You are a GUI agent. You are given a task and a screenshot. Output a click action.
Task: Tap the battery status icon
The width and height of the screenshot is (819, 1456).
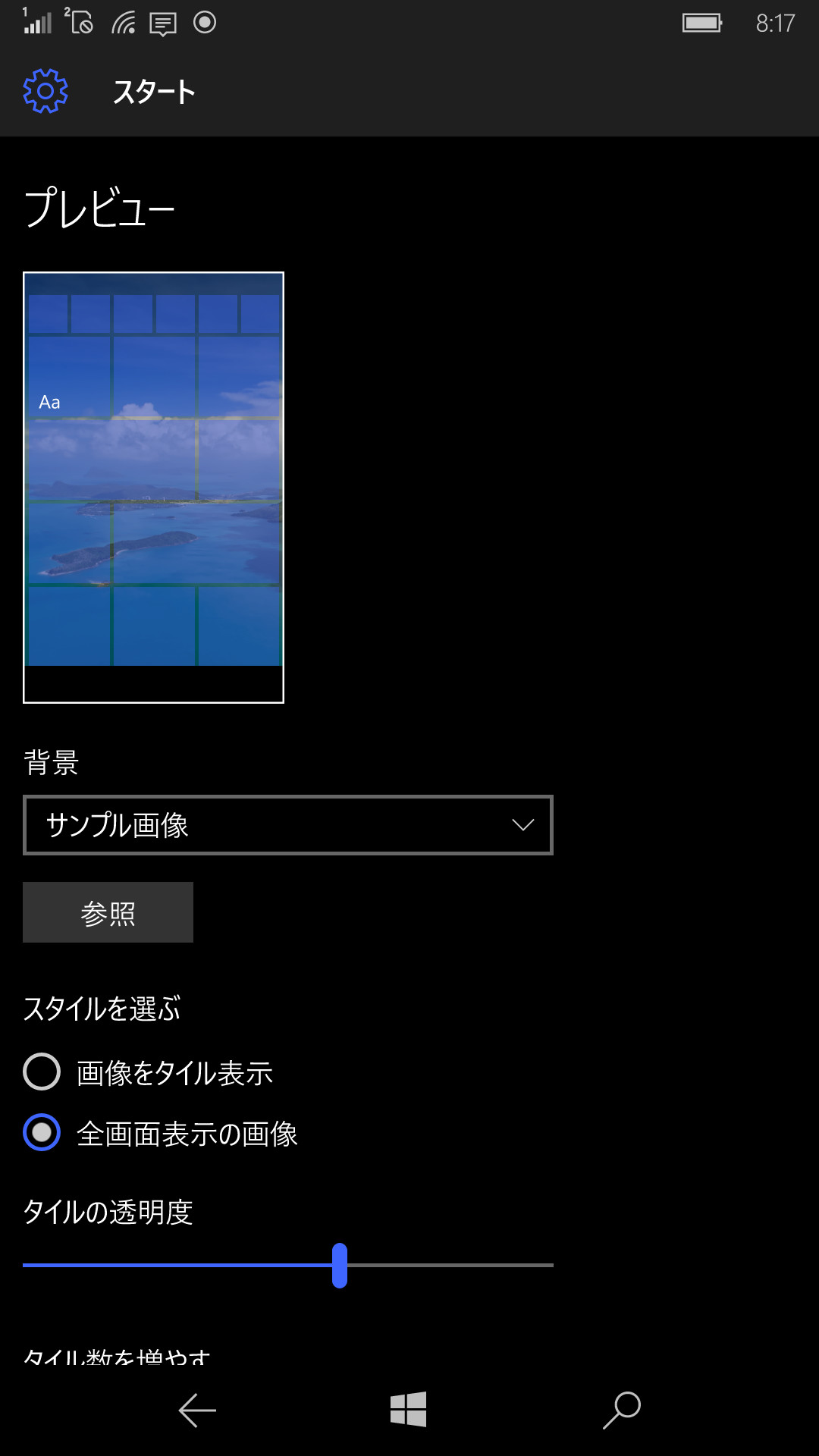(700, 24)
